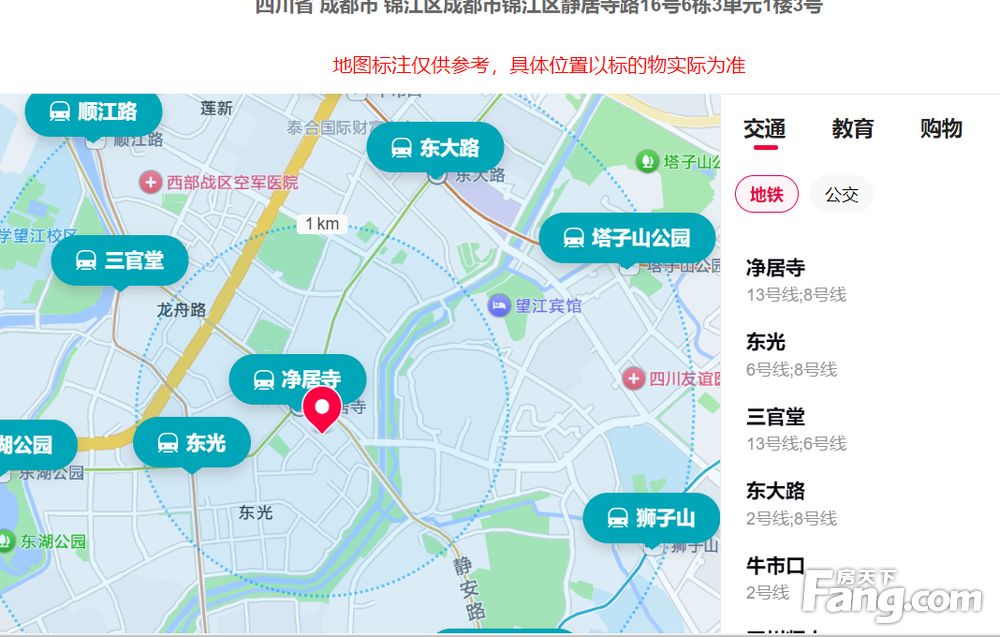Image resolution: width=1000 pixels, height=637 pixels.
Task: Tap the 净居寺 subway marker on map
Action: pyautogui.click(x=297, y=379)
